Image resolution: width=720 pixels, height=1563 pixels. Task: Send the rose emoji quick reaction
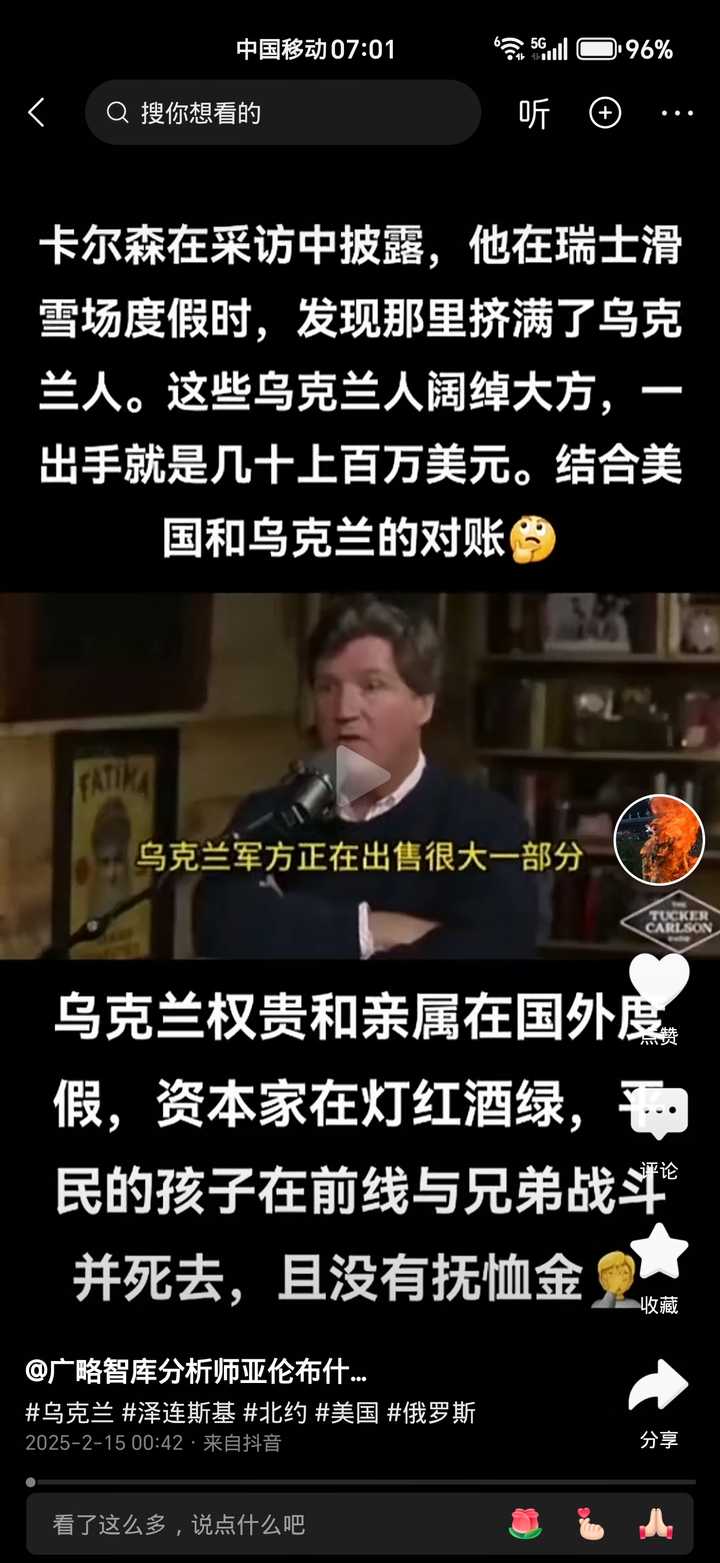[524, 1525]
